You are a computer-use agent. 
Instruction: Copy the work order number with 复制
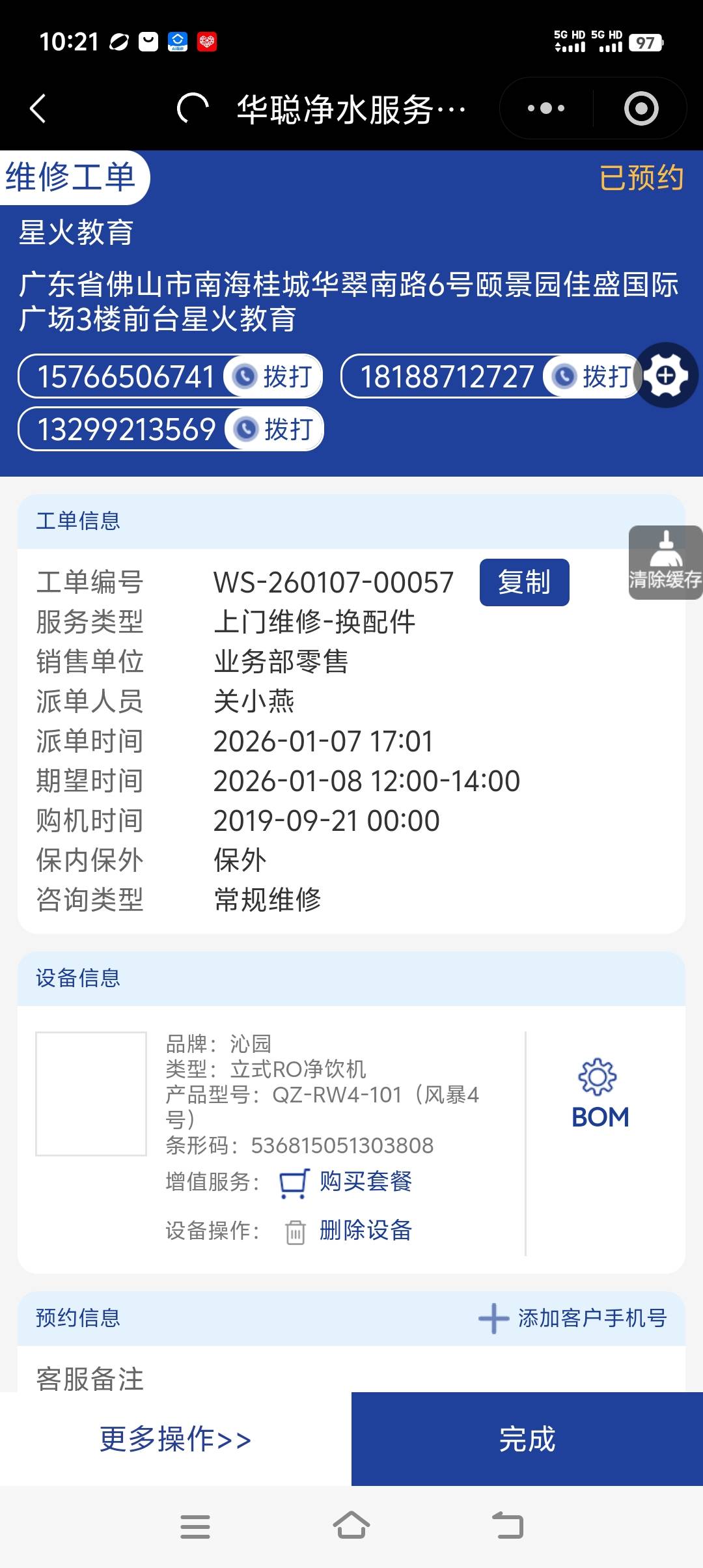click(524, 582)
